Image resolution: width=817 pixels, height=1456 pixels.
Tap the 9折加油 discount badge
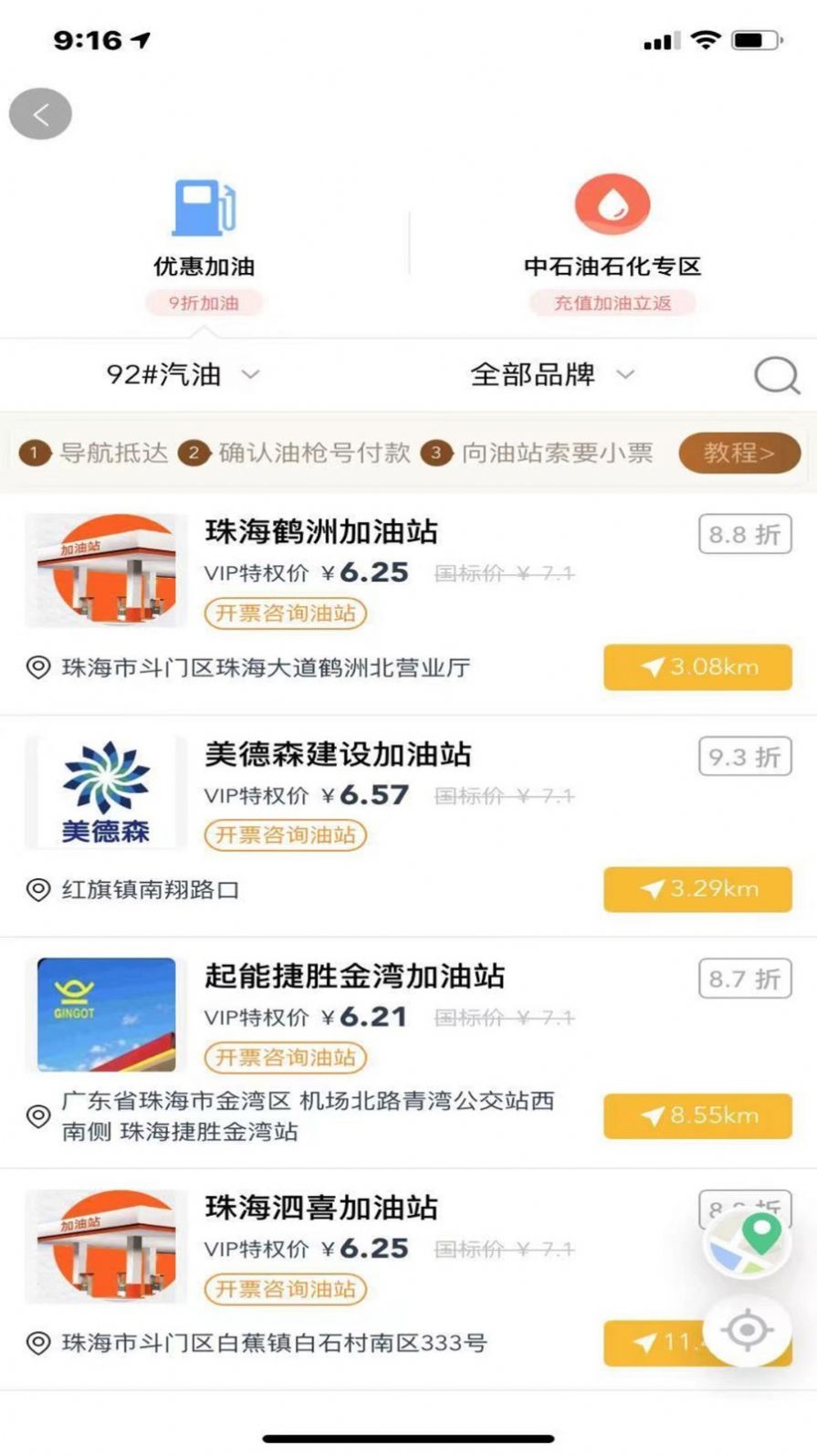pos(204,302)
